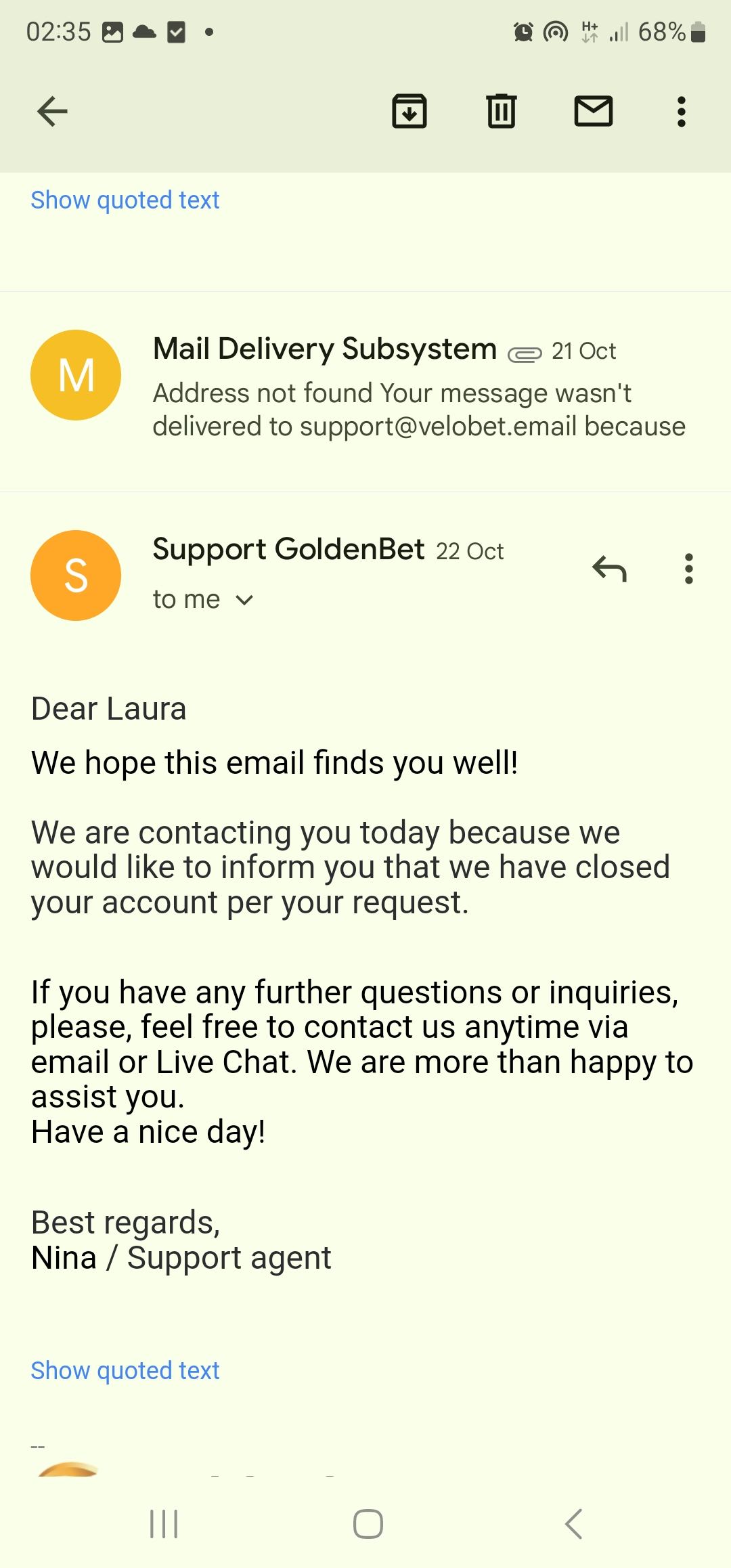
Task: Reply to Support GoldenBet's email
Action: click(609, 569)
